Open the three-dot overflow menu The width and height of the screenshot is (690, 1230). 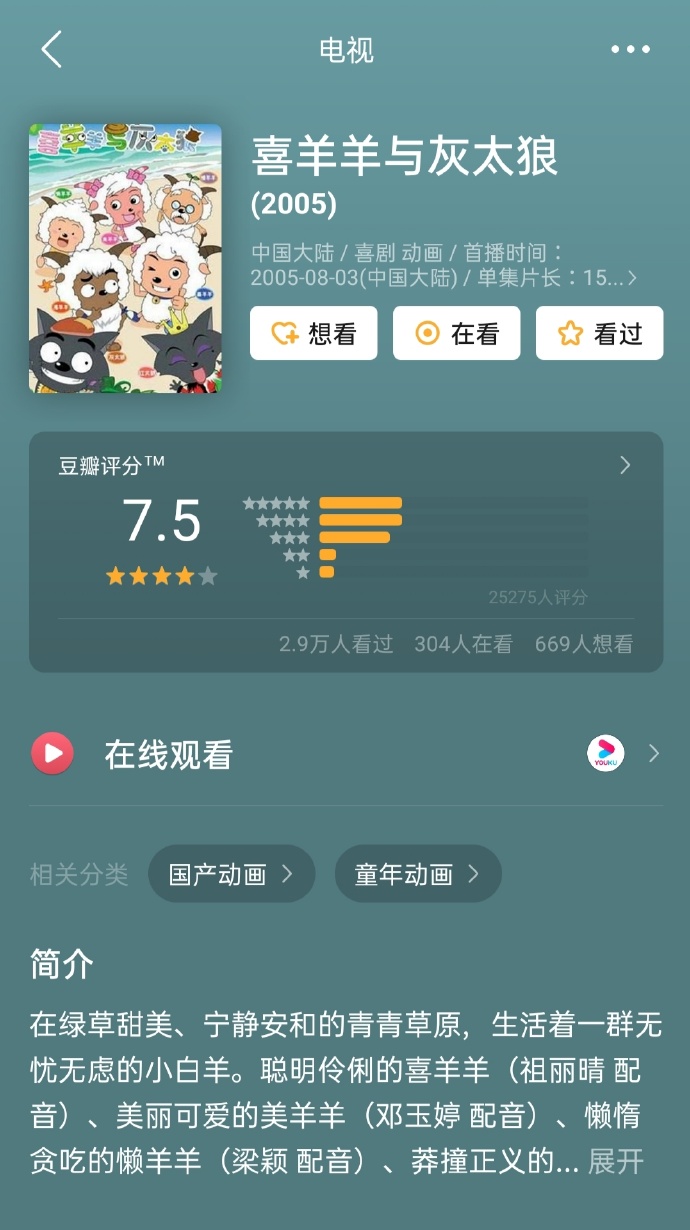coord(630,49)
